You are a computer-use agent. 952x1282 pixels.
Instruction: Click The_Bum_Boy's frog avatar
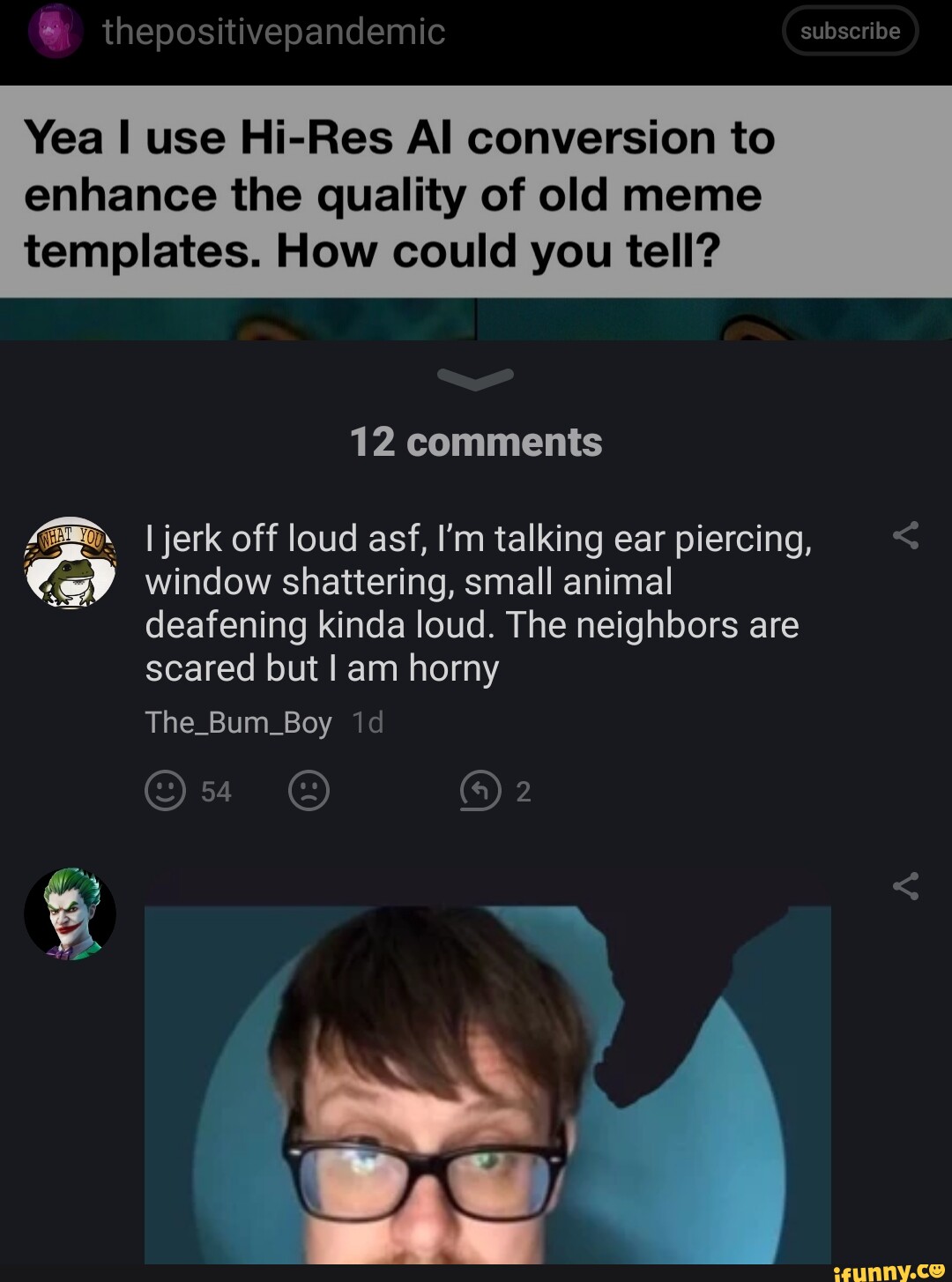tap(71, 564)
